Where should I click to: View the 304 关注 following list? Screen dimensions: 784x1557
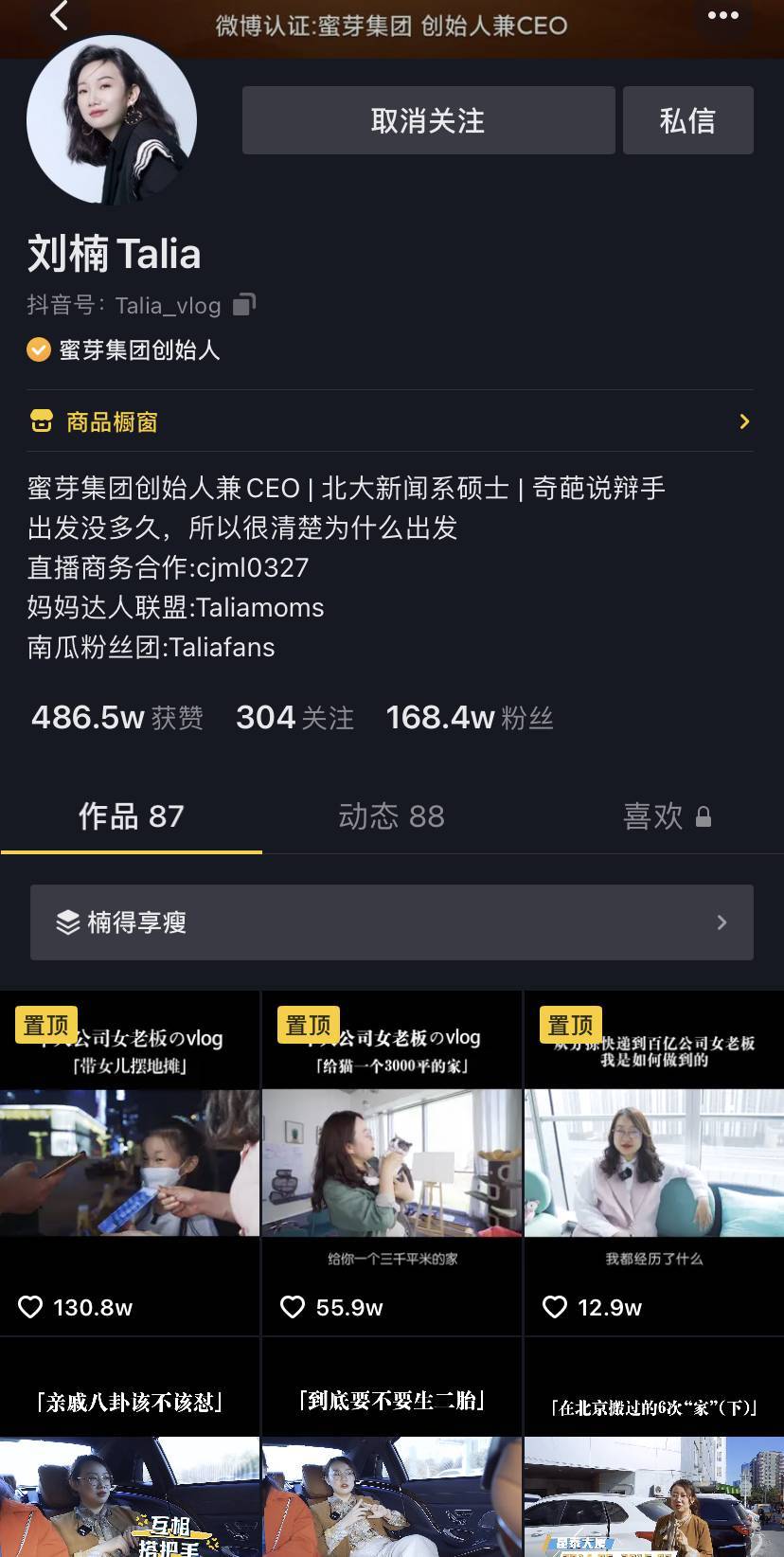(x=294, y=718)
